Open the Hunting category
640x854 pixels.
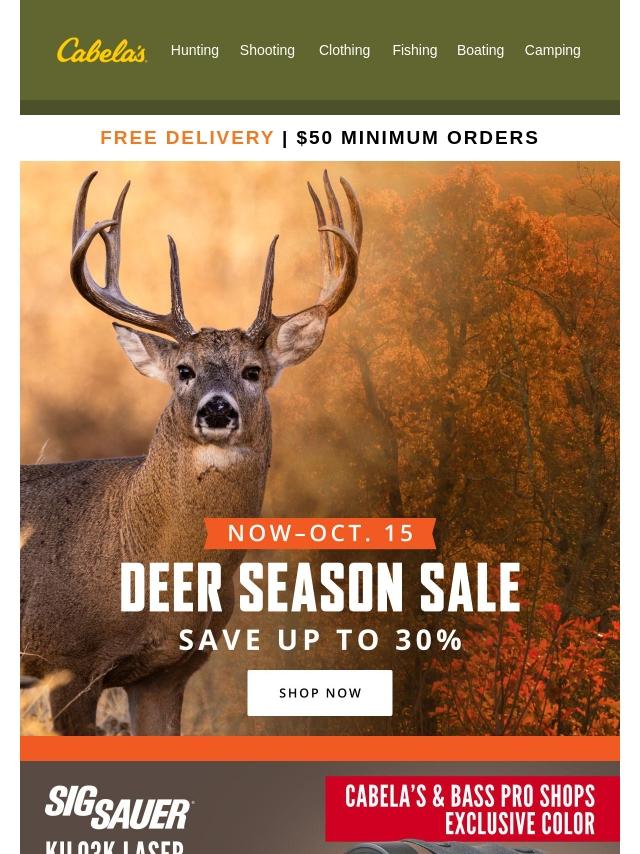(194, 50)
